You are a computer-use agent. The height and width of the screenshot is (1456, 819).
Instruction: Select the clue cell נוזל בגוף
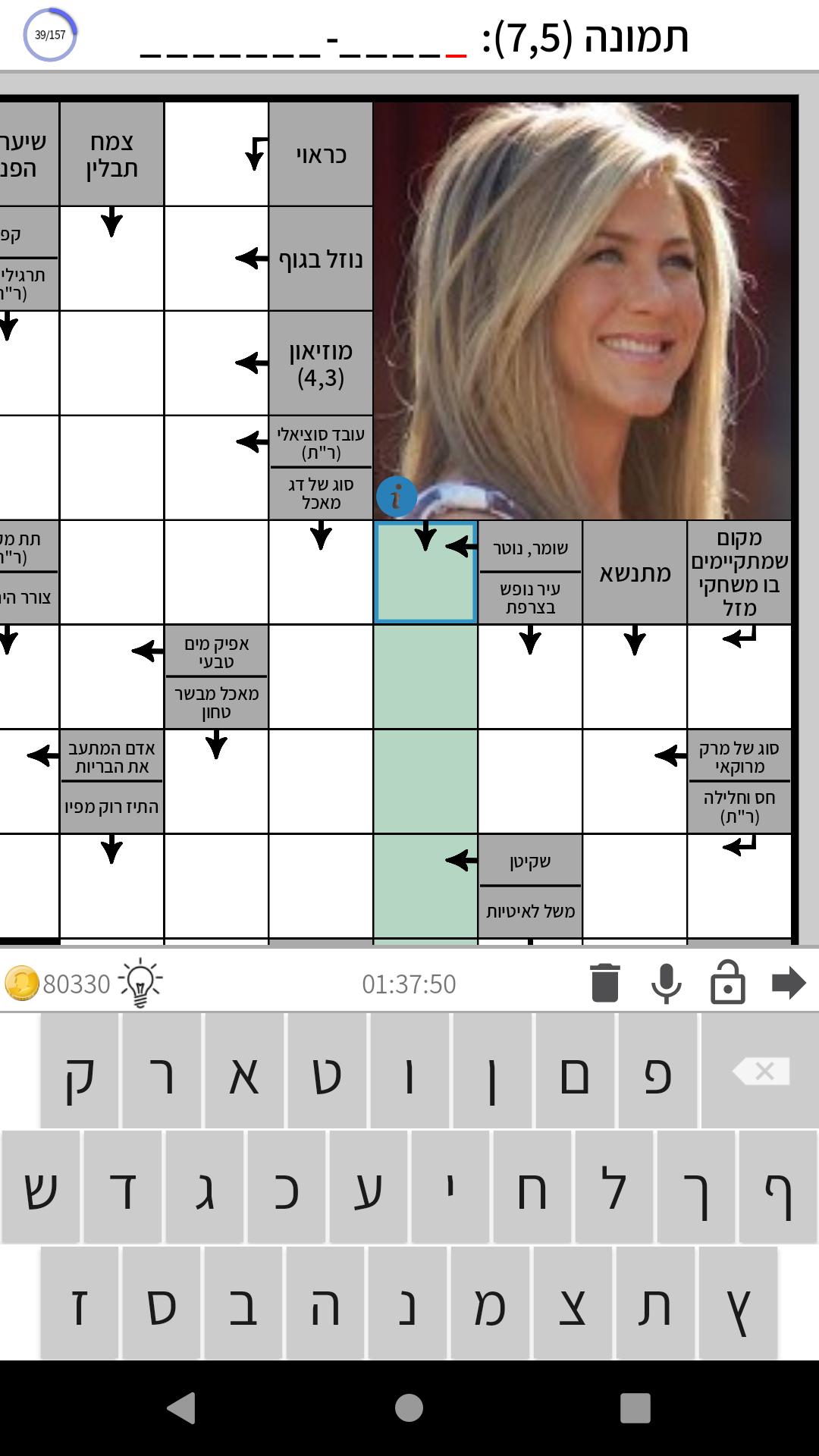coord(321,259)
